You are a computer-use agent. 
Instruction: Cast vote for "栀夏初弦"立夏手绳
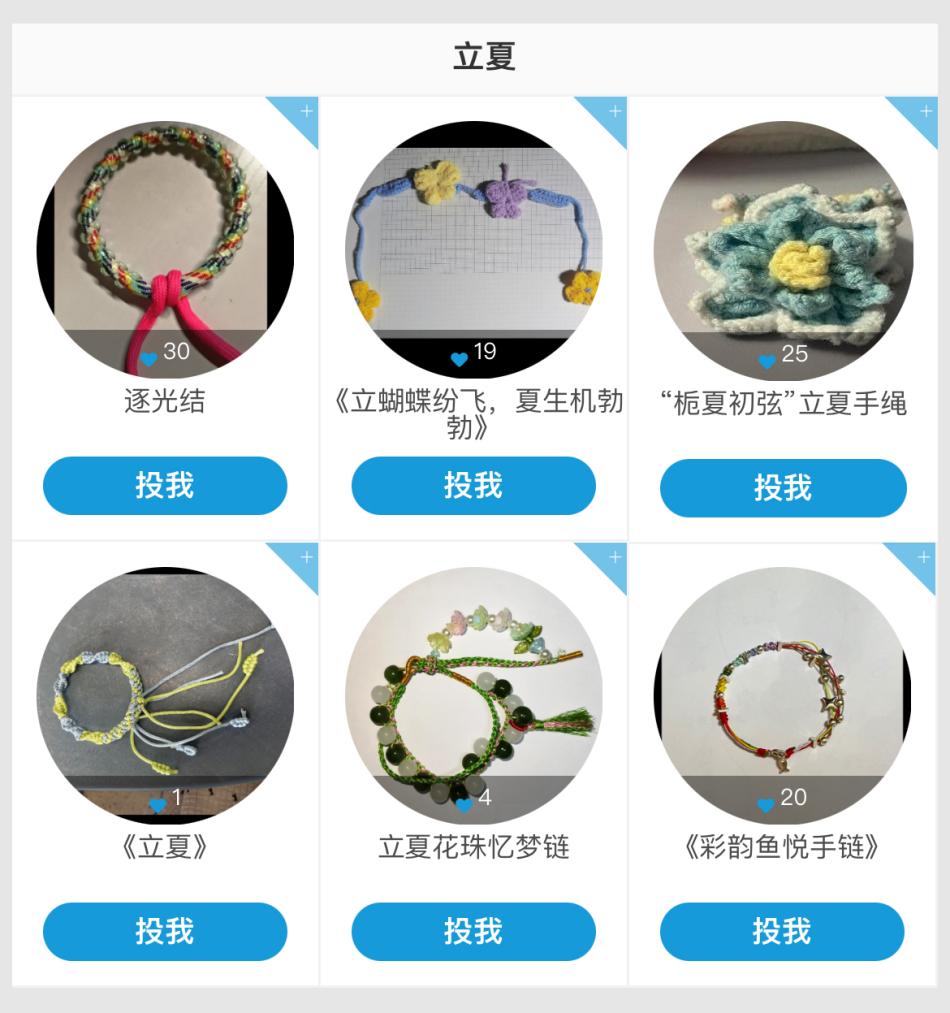tap(783, 488)
